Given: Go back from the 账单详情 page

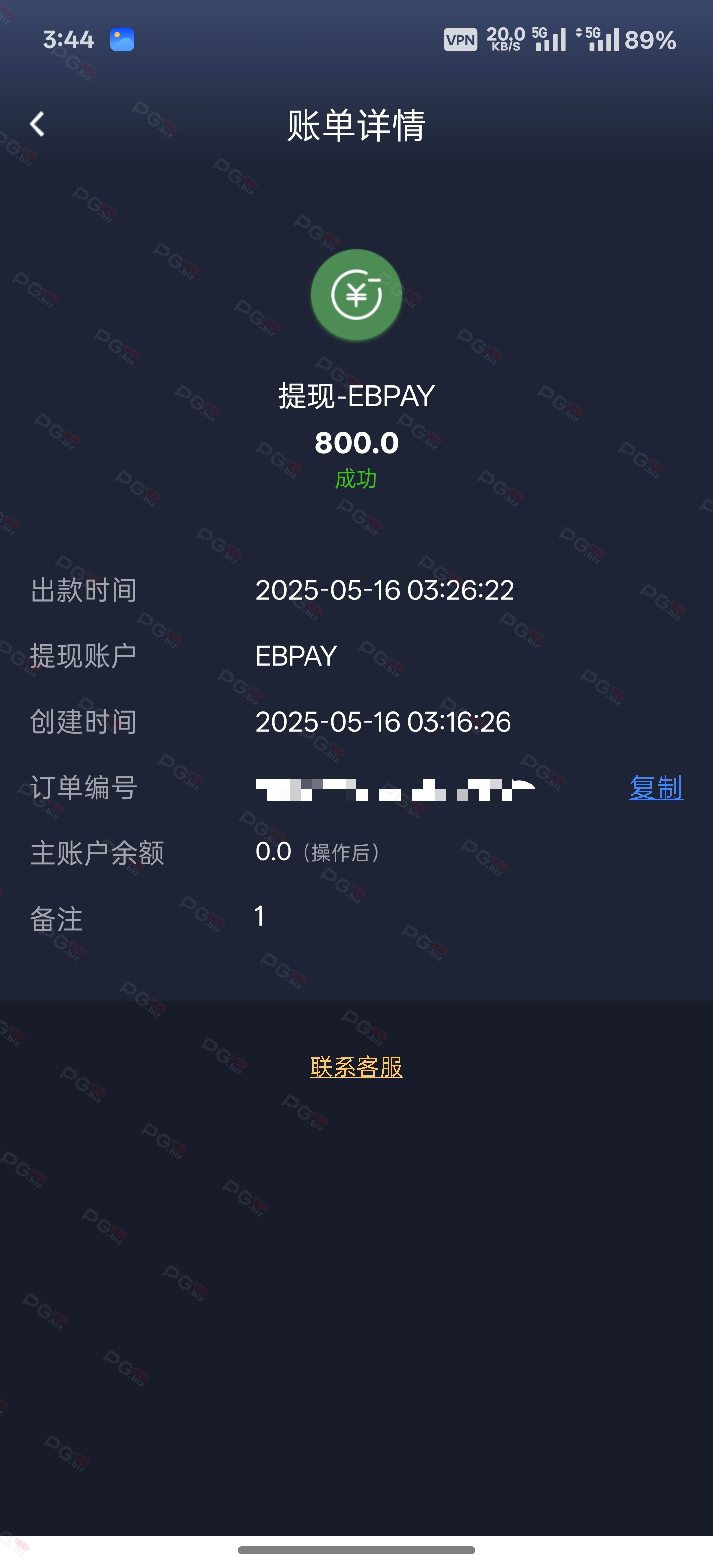Looking at the screenshot, I should tap(37, 124).
